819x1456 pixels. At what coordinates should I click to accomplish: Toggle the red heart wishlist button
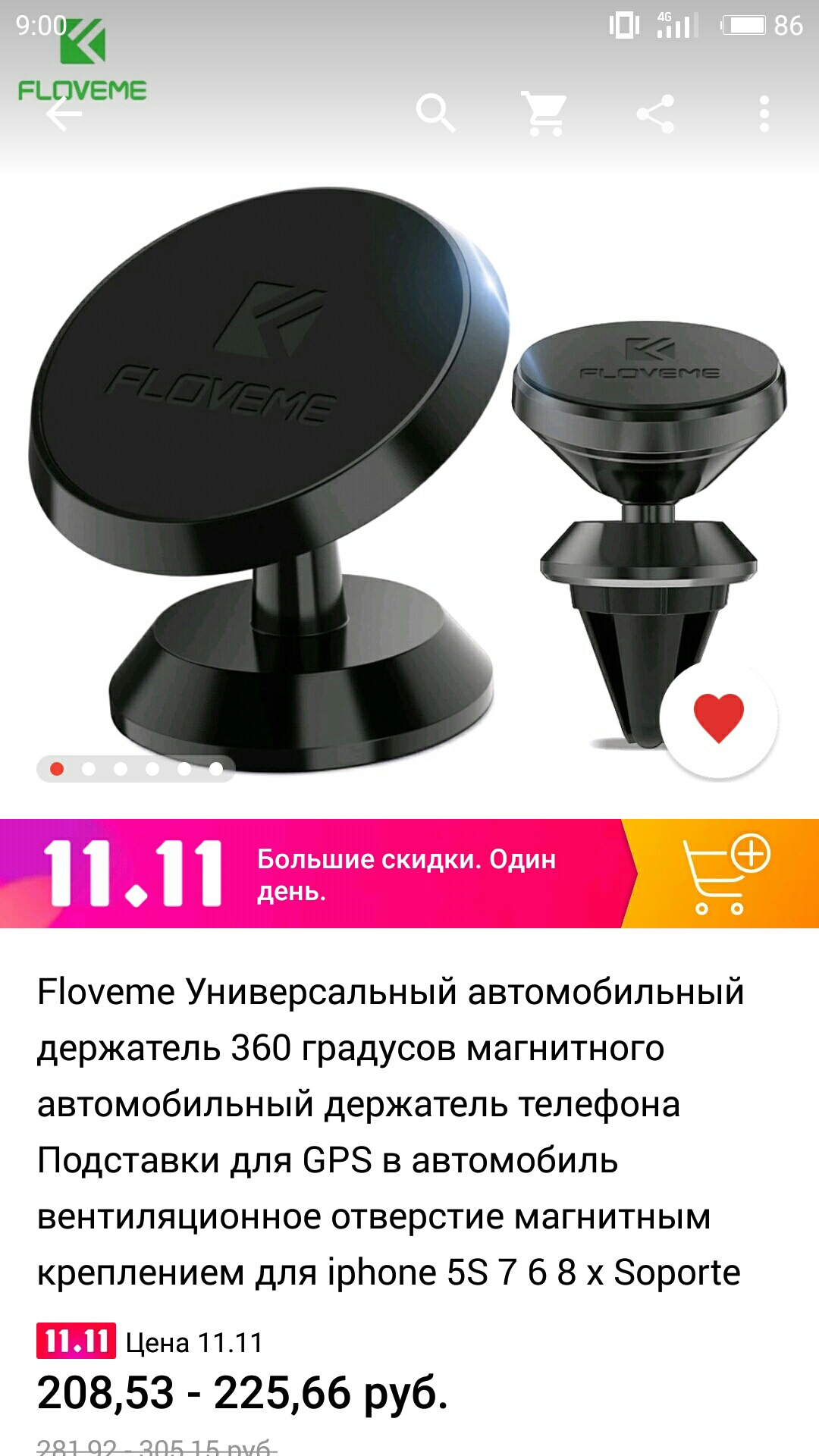[x=719, y=719]
